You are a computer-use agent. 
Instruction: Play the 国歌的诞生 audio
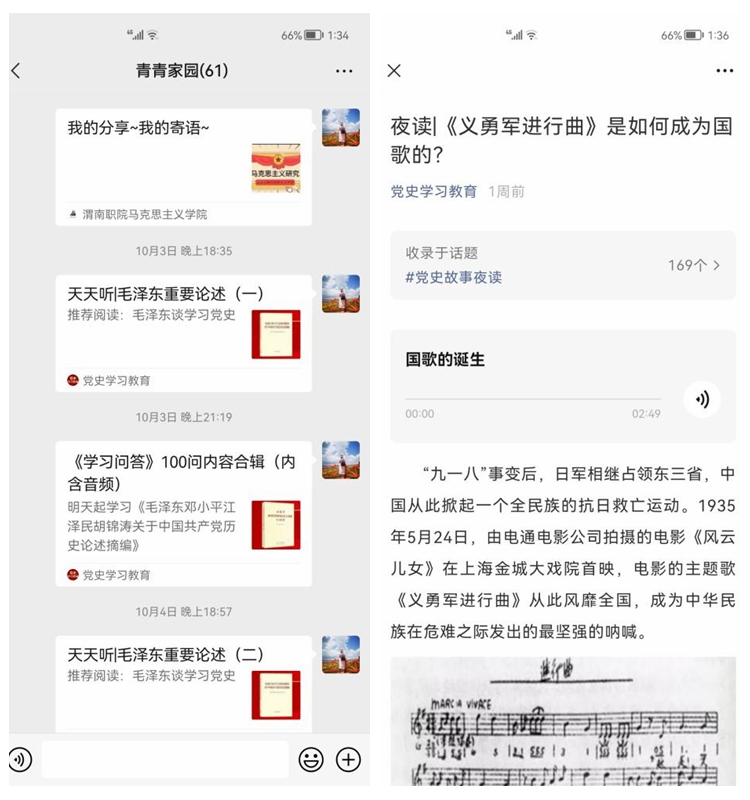702,399
